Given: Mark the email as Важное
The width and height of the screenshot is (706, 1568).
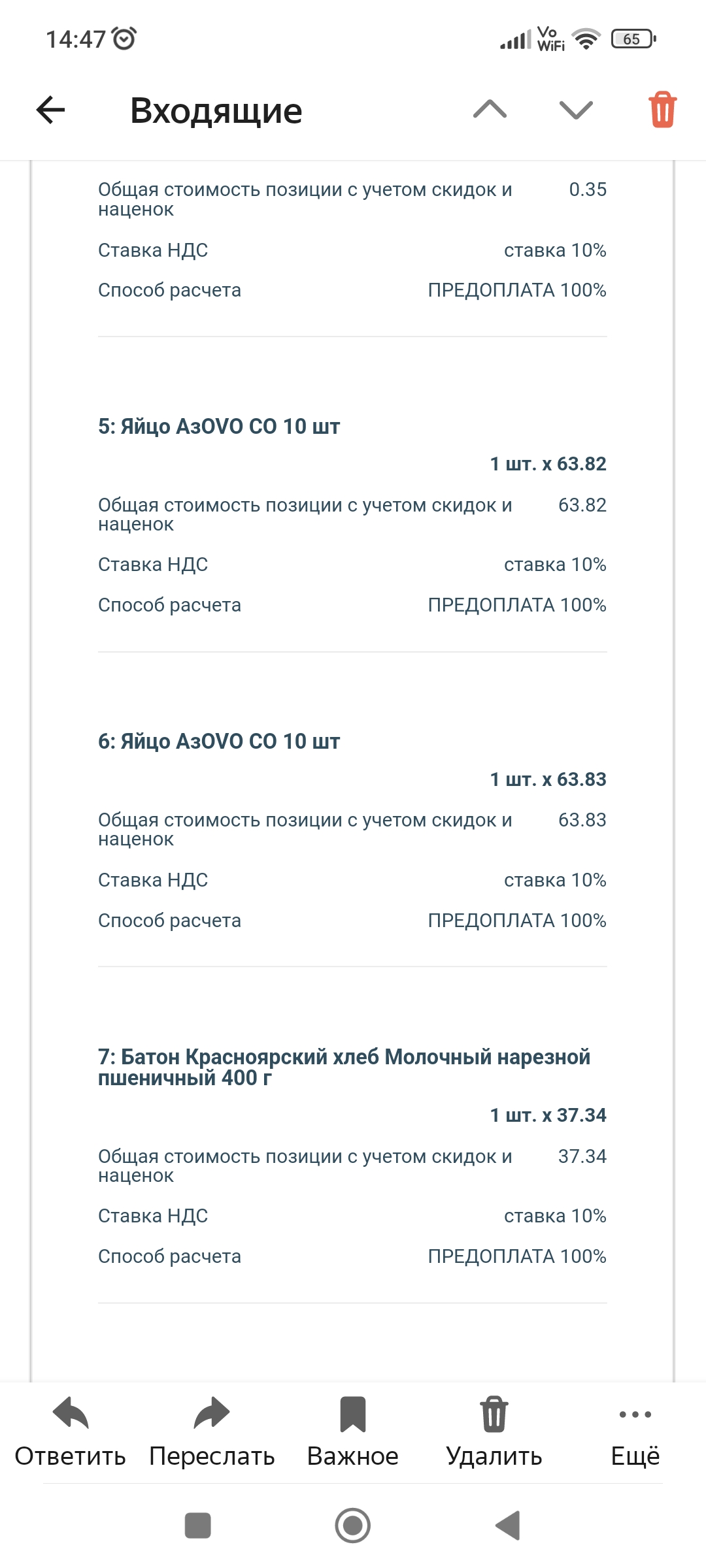Looking at the screenshot, I should point(353,1432).
